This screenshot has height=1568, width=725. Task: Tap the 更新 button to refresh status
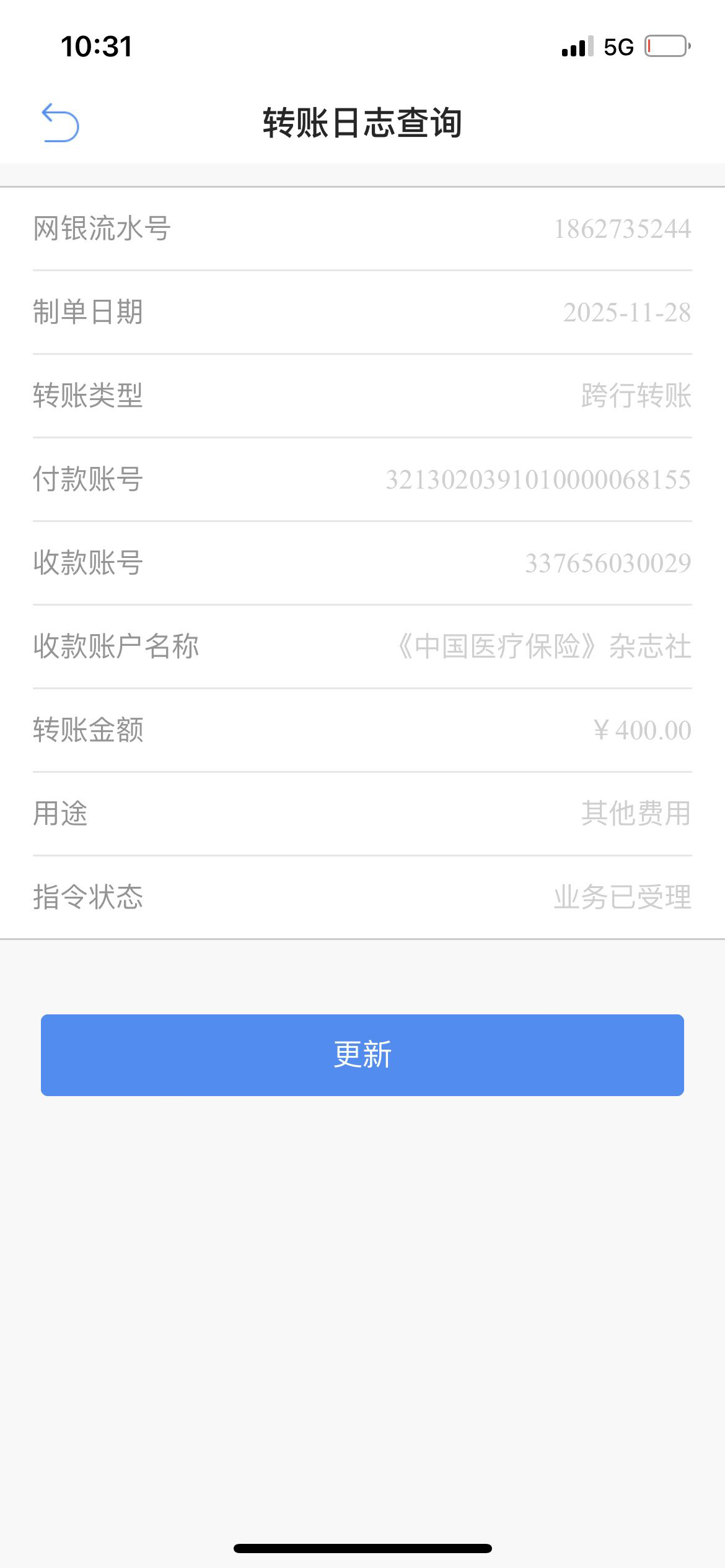click(362, 1055)
